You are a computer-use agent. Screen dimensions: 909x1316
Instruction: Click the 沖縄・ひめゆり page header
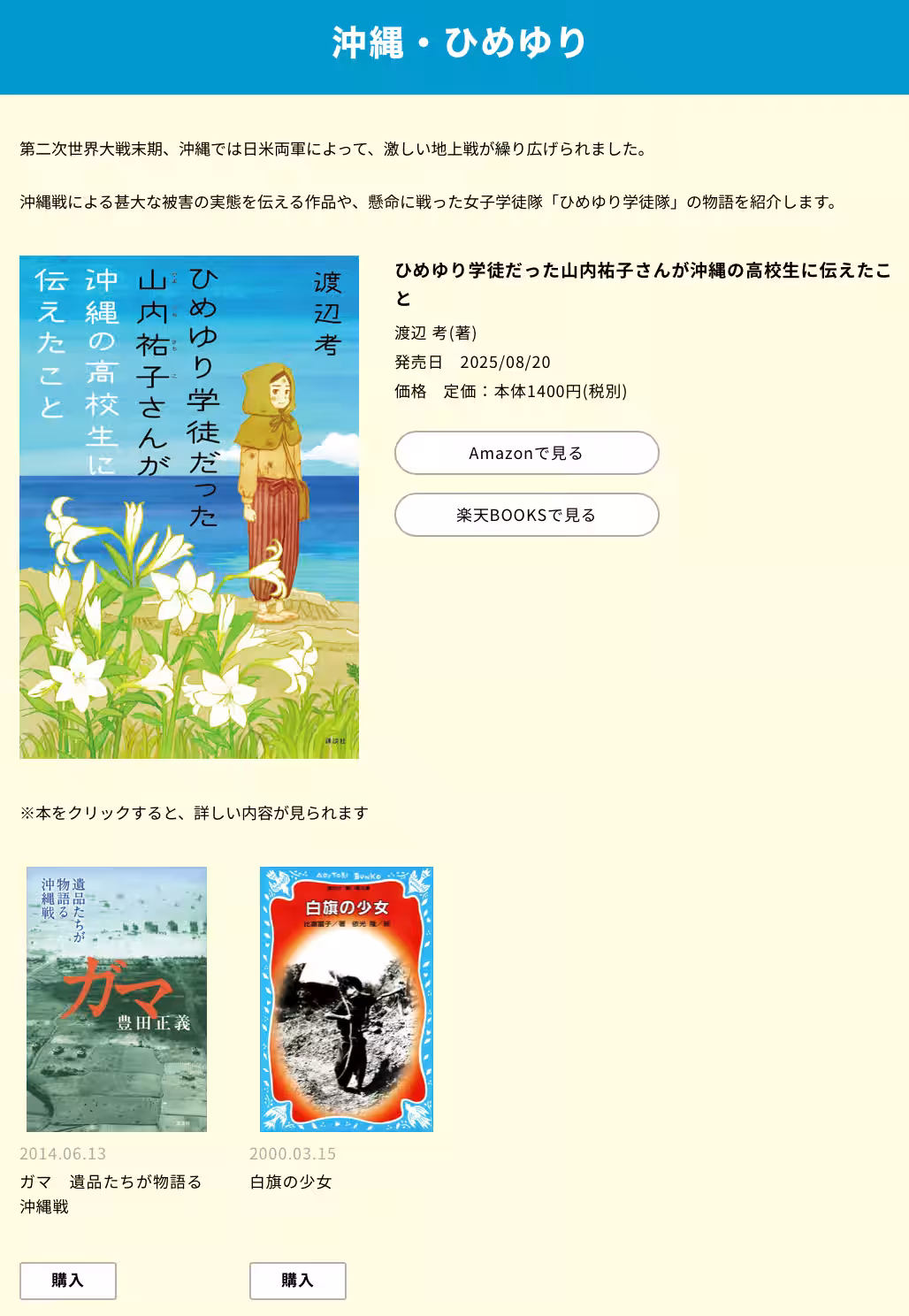454,40
